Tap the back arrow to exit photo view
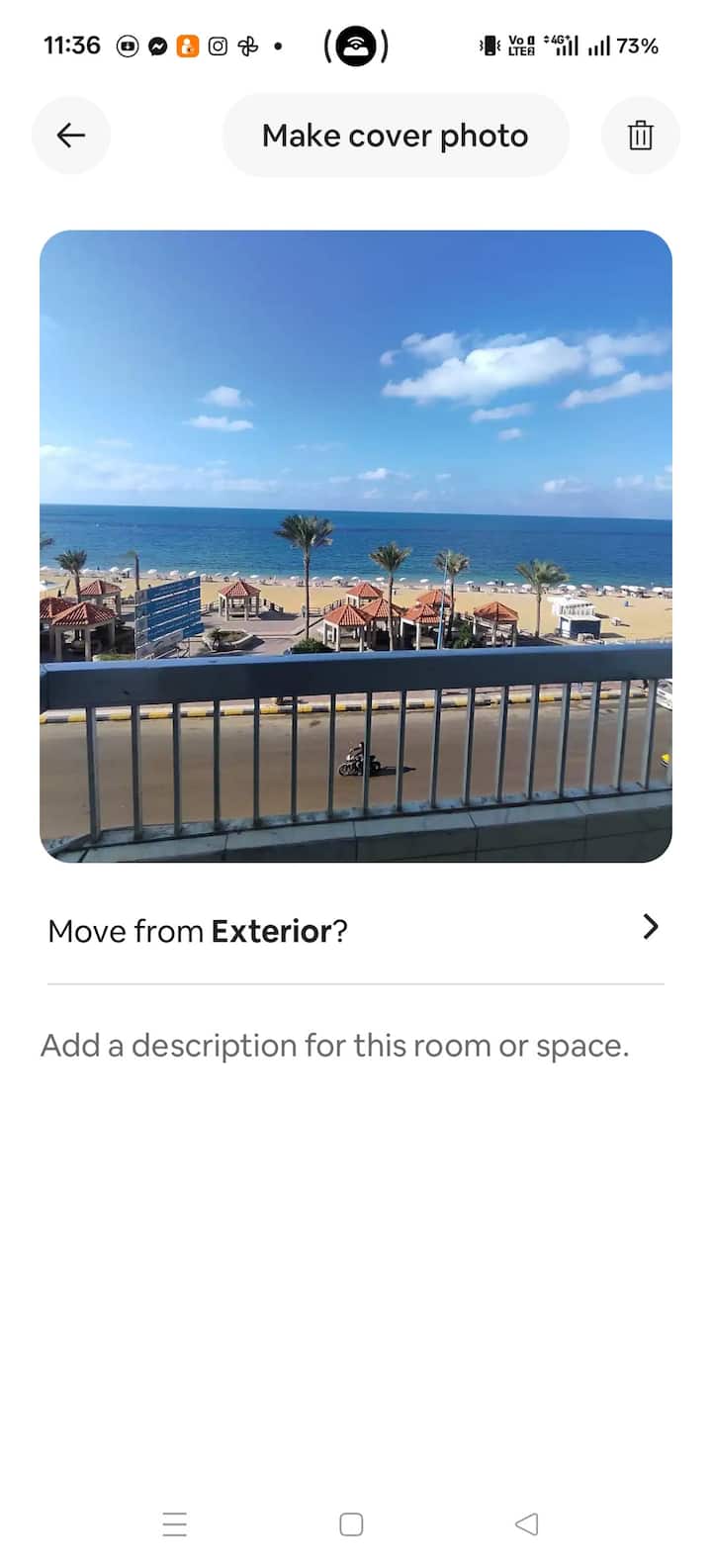 pyautogui.click(x=71, y=136)
